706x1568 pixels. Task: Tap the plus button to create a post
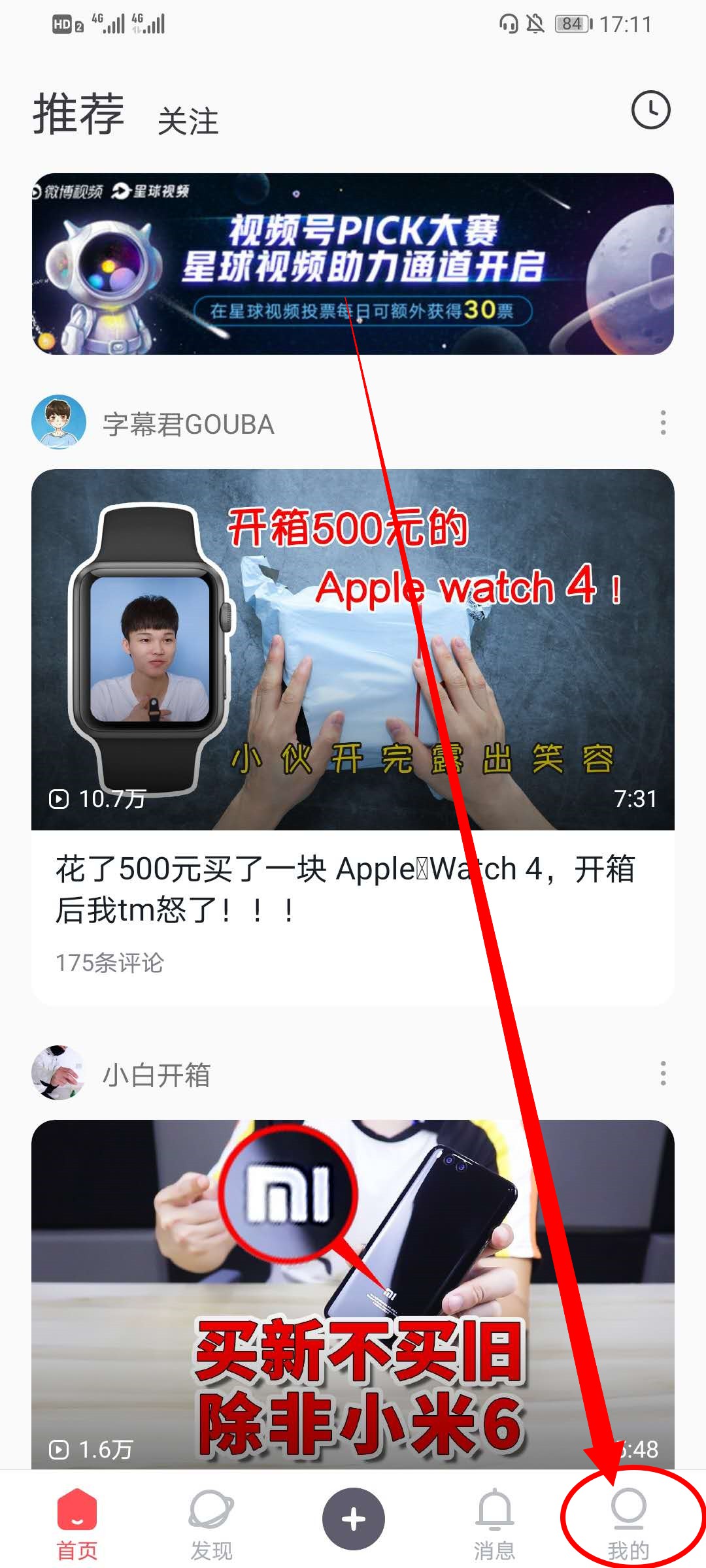[x=353, y=1519]
